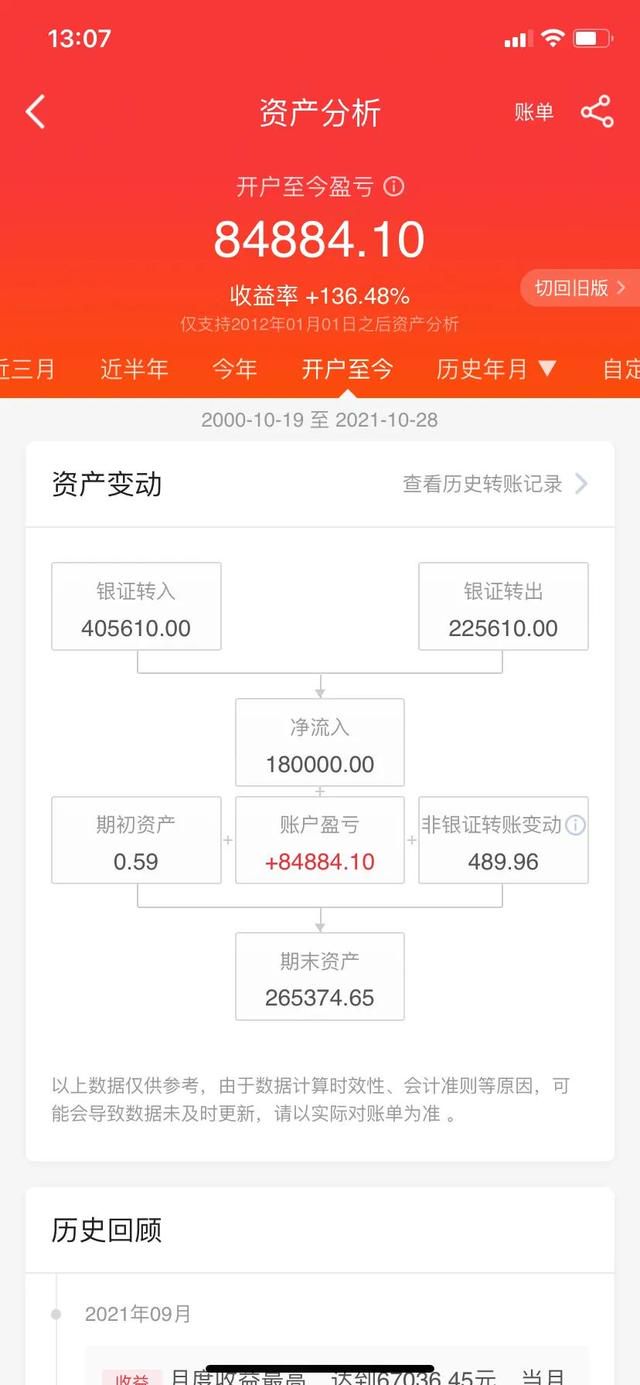Switch to the 今年 tab
The image size is (640, 1385).
point(235,368)
